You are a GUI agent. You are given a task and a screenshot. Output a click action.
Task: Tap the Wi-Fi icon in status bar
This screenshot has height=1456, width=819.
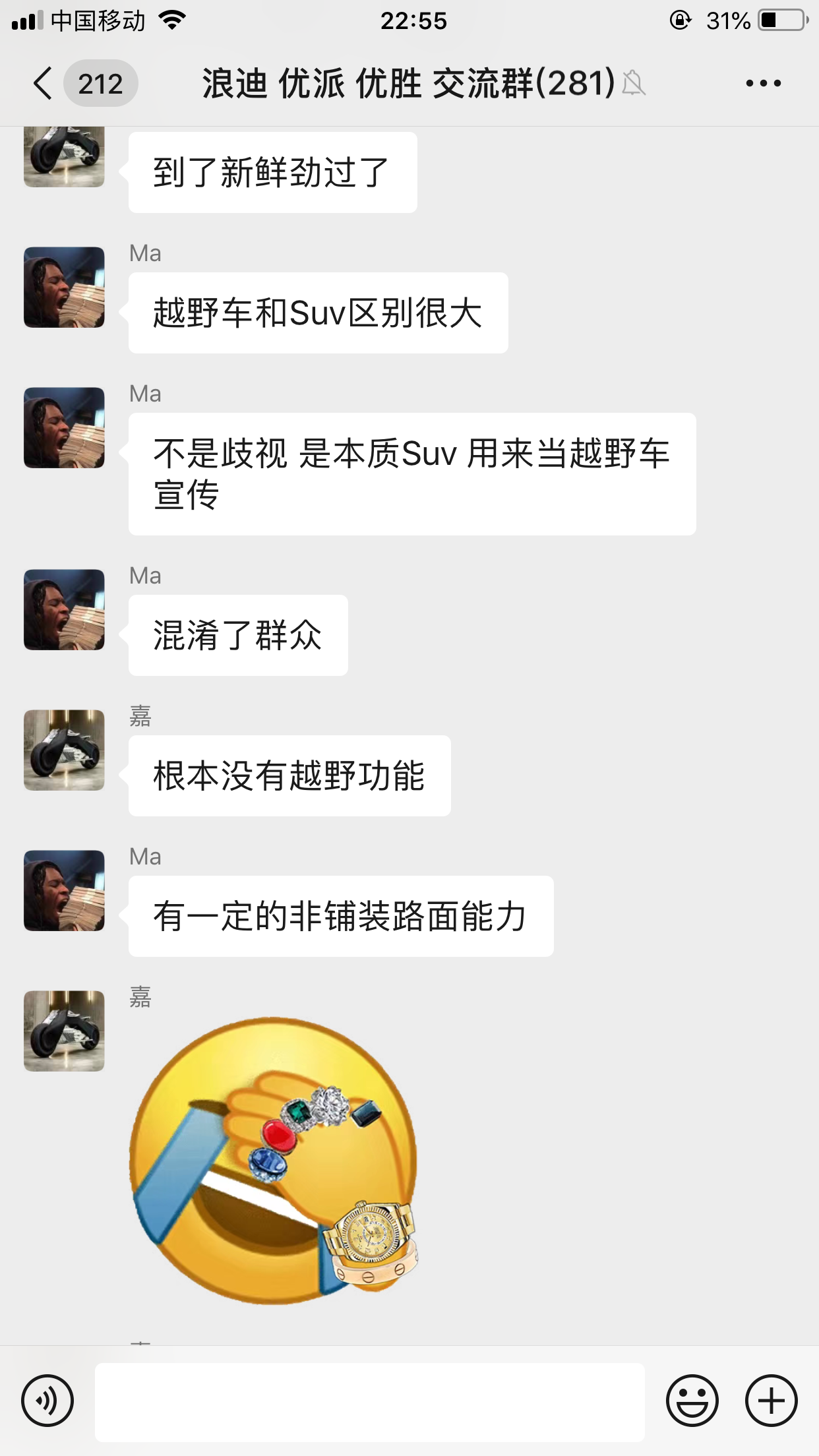coord(173,19)
